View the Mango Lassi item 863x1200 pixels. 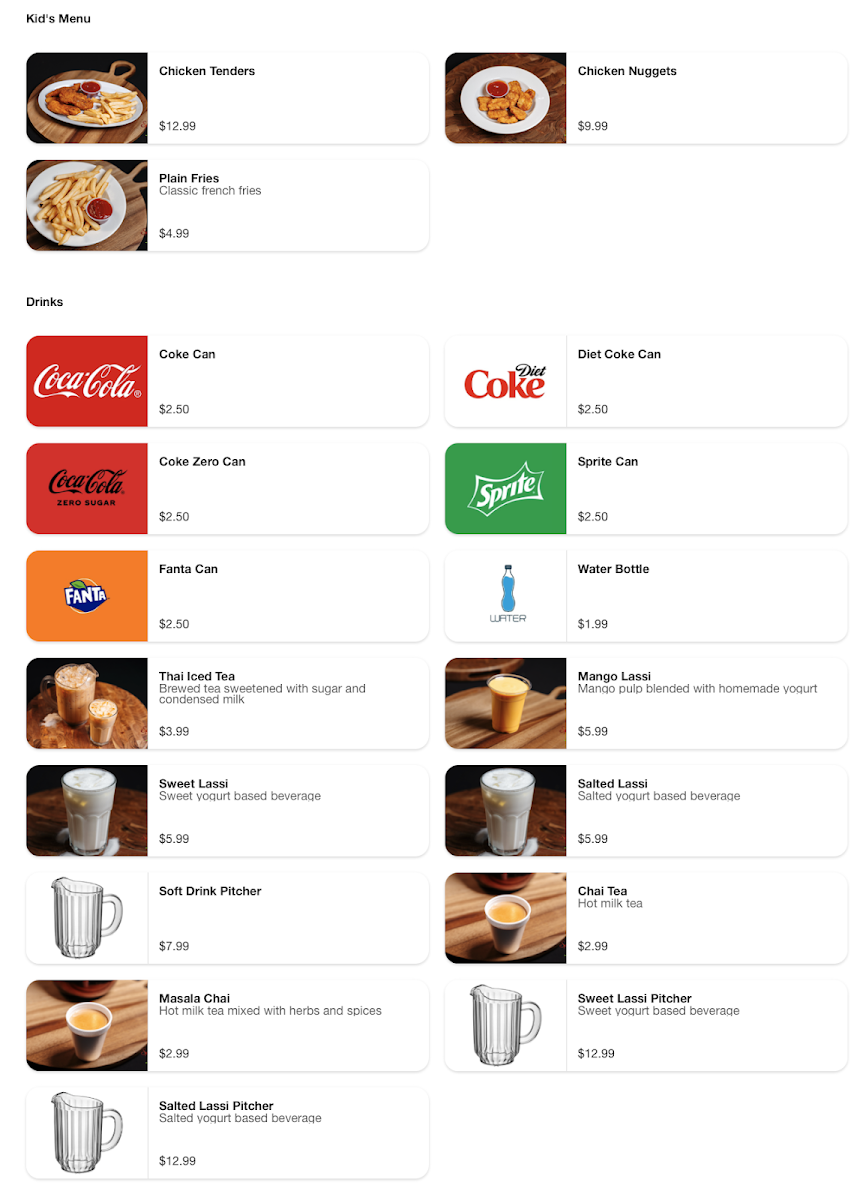click(x=646, y=703)
